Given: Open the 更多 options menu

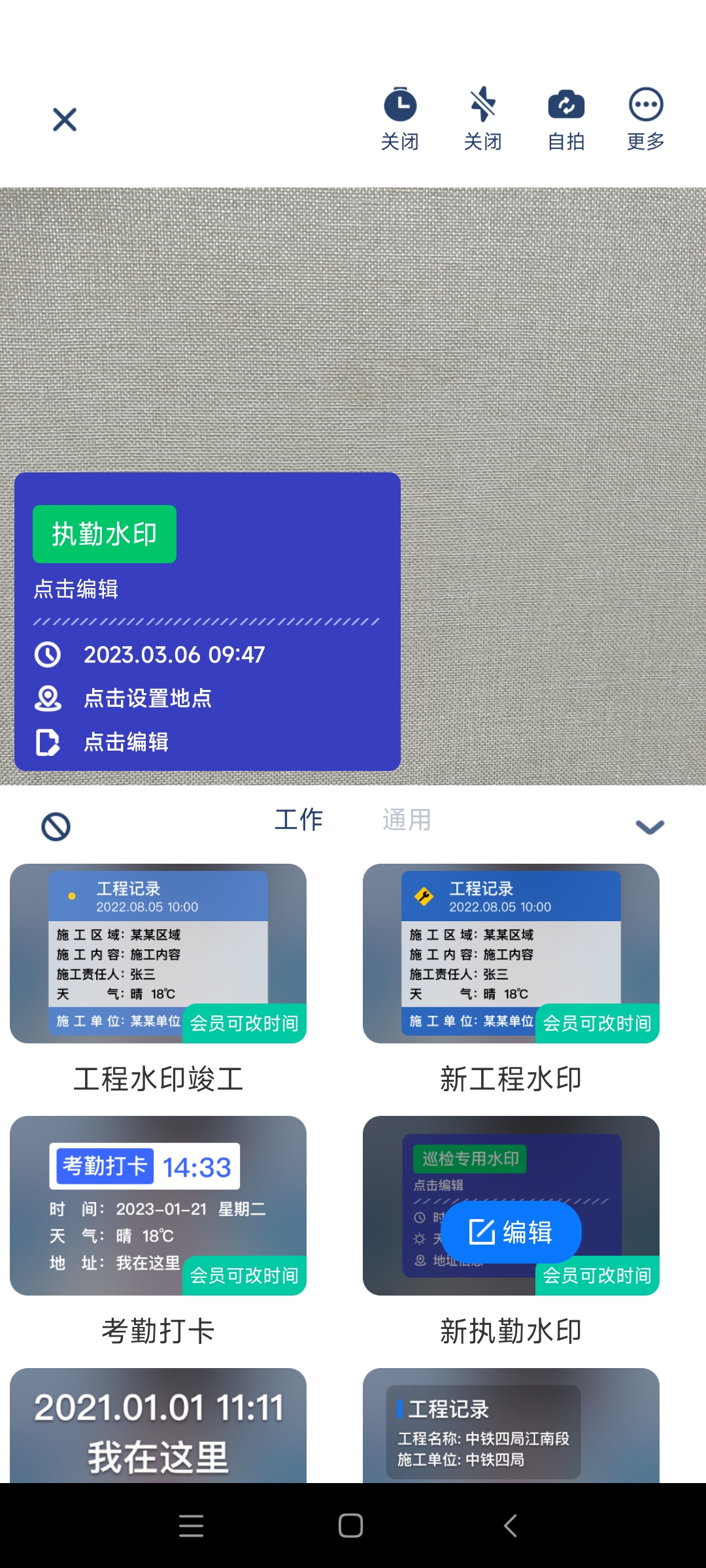Looking at the screenshot, I should (646, 118).
